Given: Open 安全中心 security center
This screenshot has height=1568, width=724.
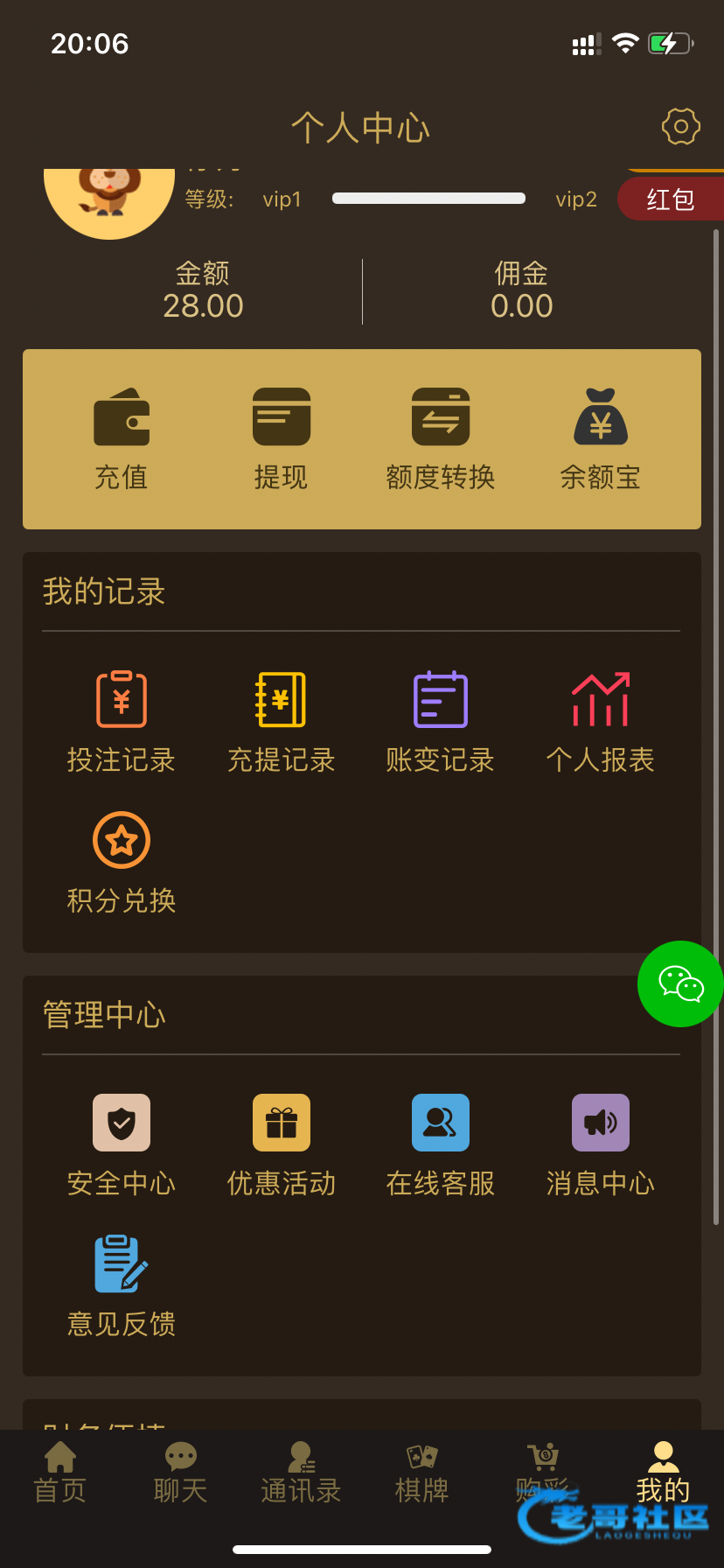Looking at the screenshot, I should (122, 1144).
